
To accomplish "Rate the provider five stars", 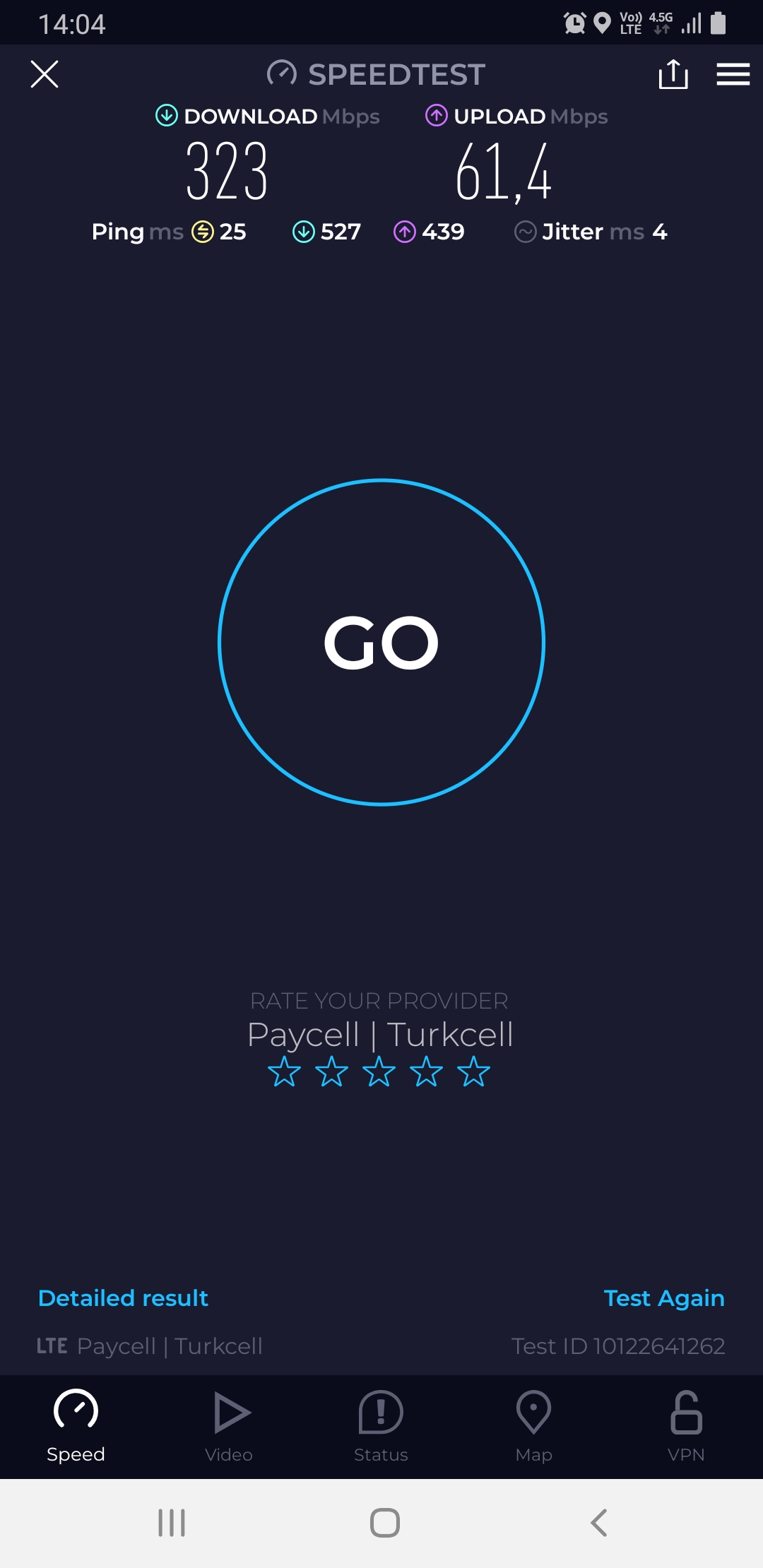I will click(473, 1071).
